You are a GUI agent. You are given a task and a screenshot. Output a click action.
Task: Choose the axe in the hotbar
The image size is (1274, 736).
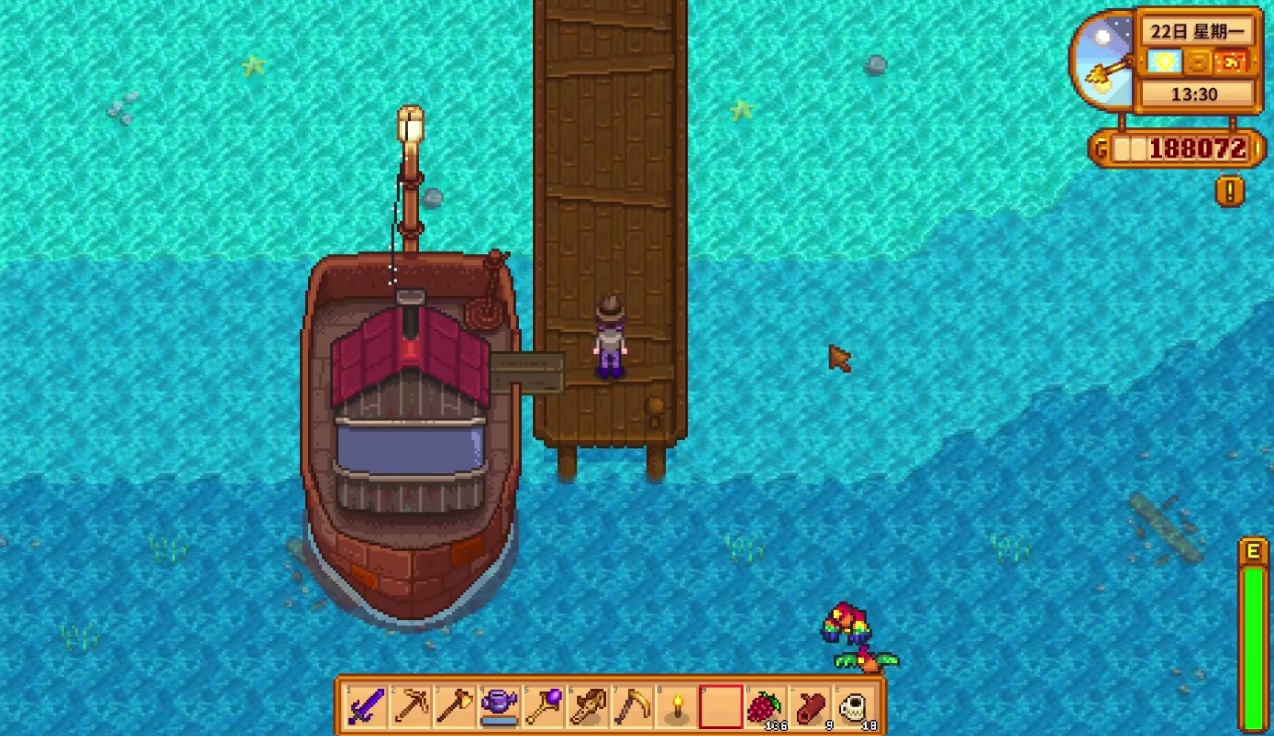coord(454,707)
